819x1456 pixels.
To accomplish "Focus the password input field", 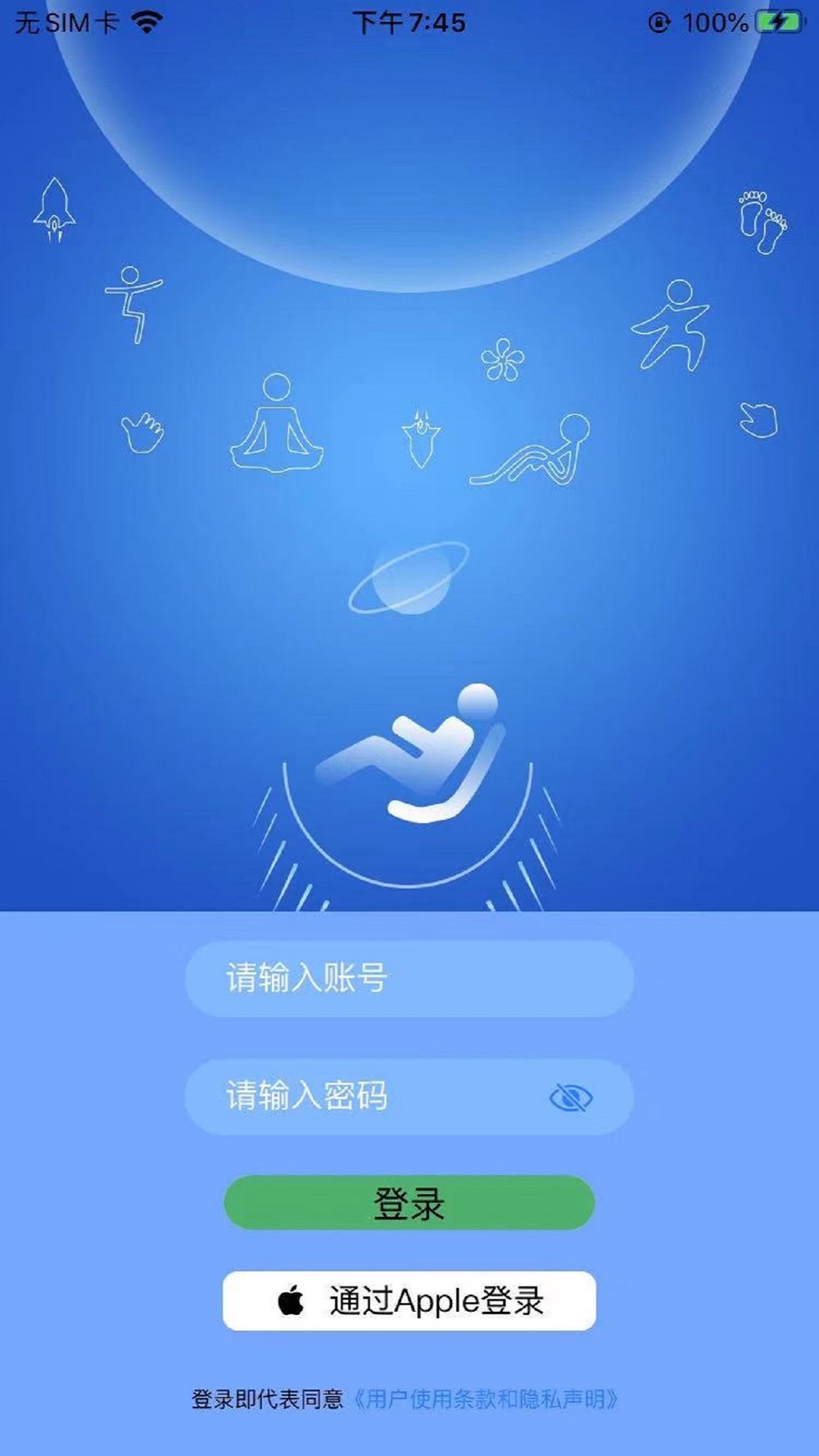I will (409, 1097).
